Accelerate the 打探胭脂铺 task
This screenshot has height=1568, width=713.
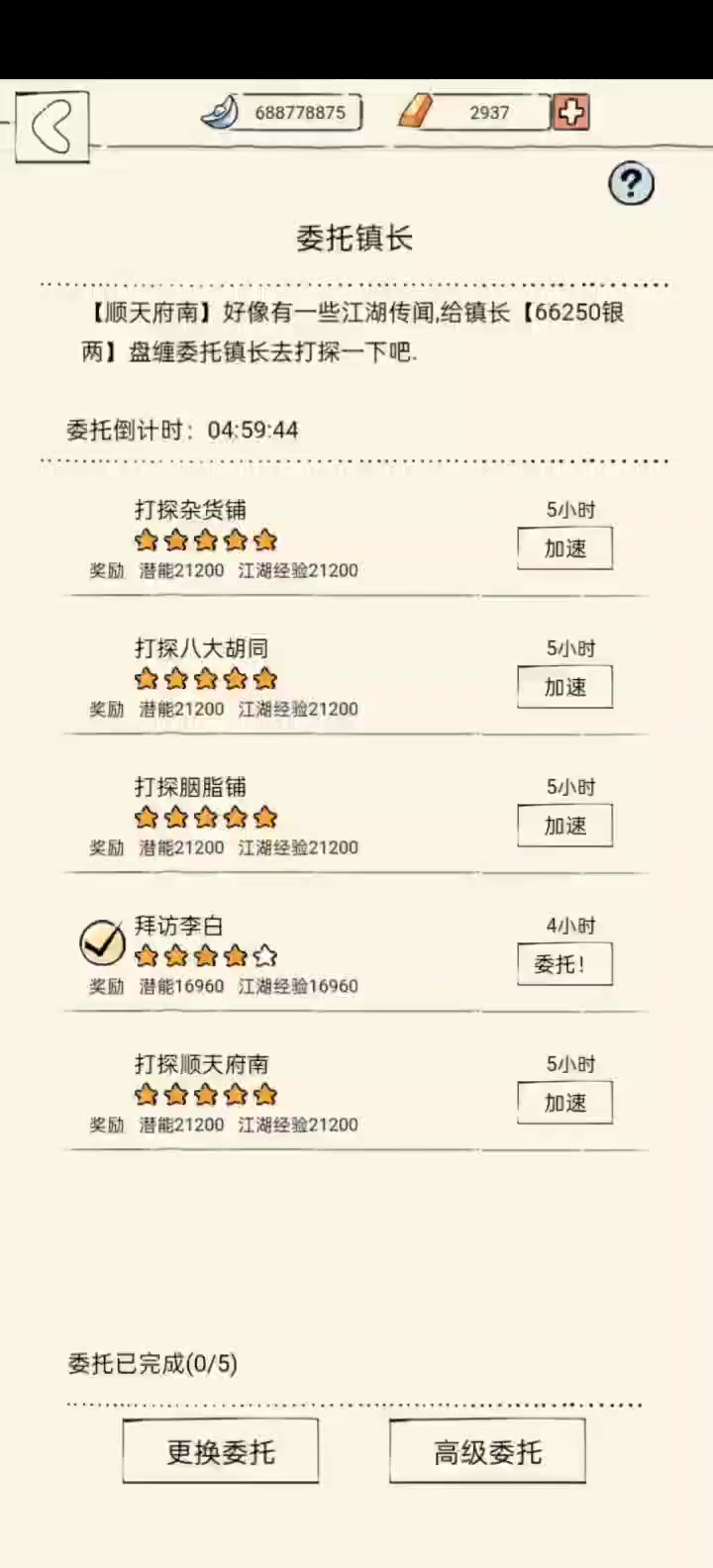564,826
